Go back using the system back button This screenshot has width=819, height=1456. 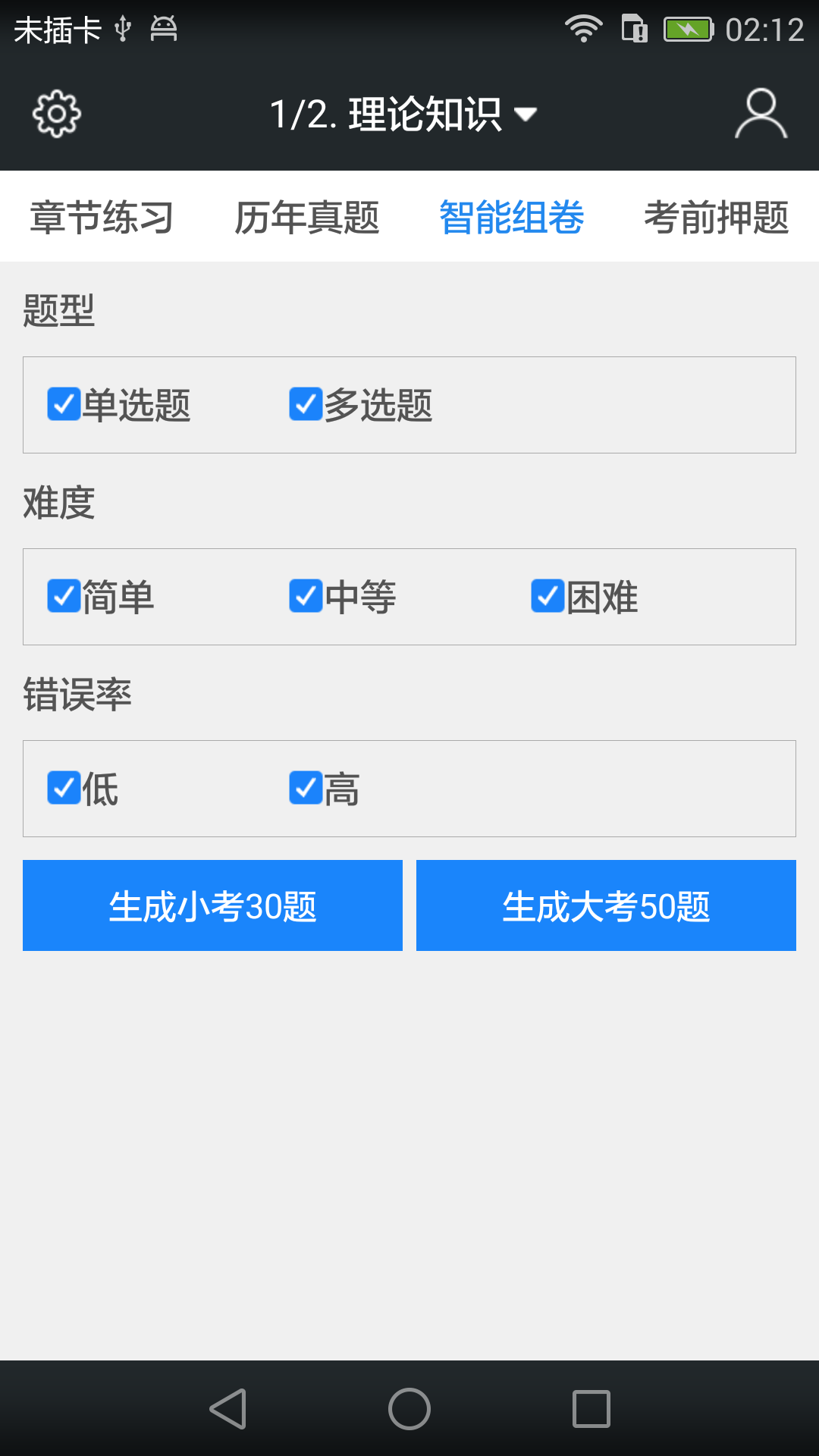pos(227,1409)
